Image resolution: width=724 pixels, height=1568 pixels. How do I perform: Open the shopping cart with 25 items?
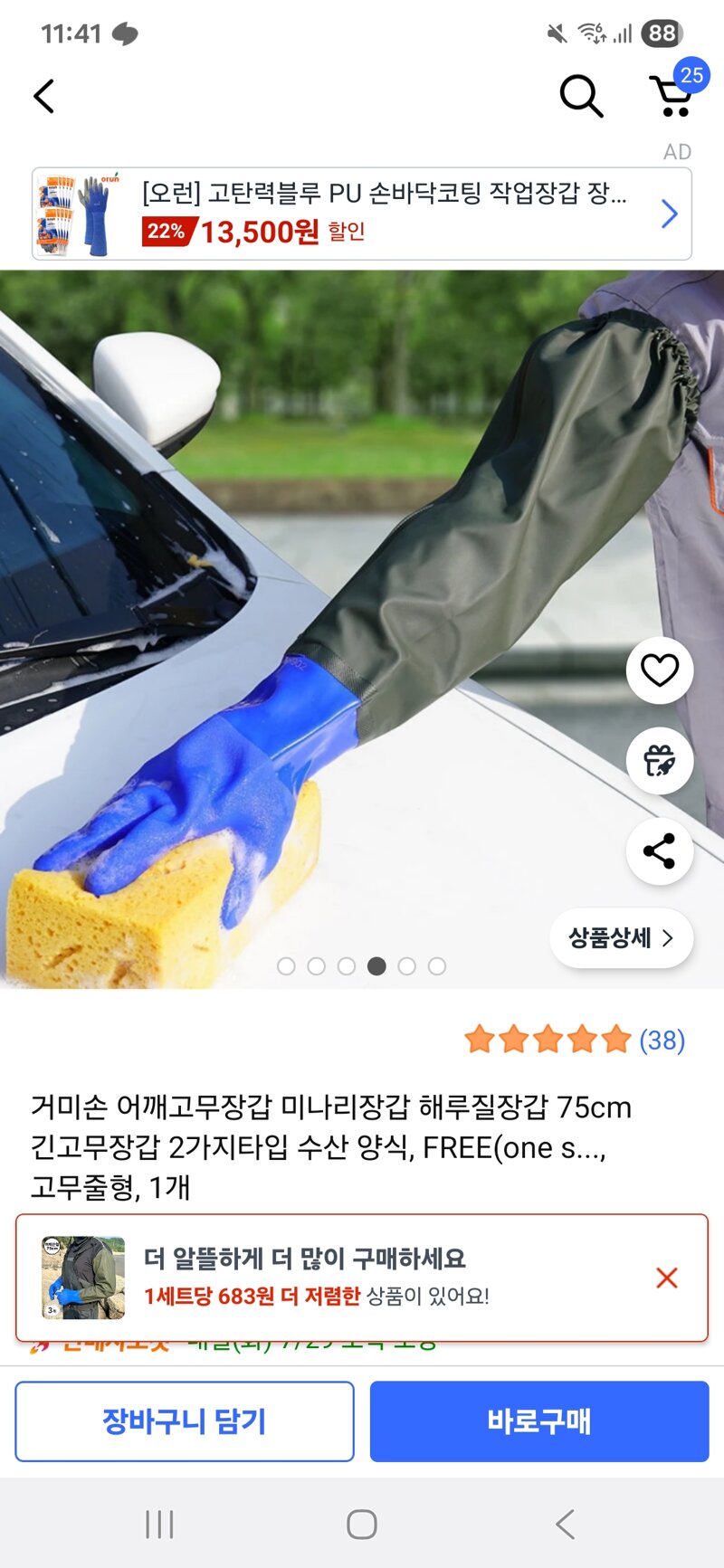[674, 94]
